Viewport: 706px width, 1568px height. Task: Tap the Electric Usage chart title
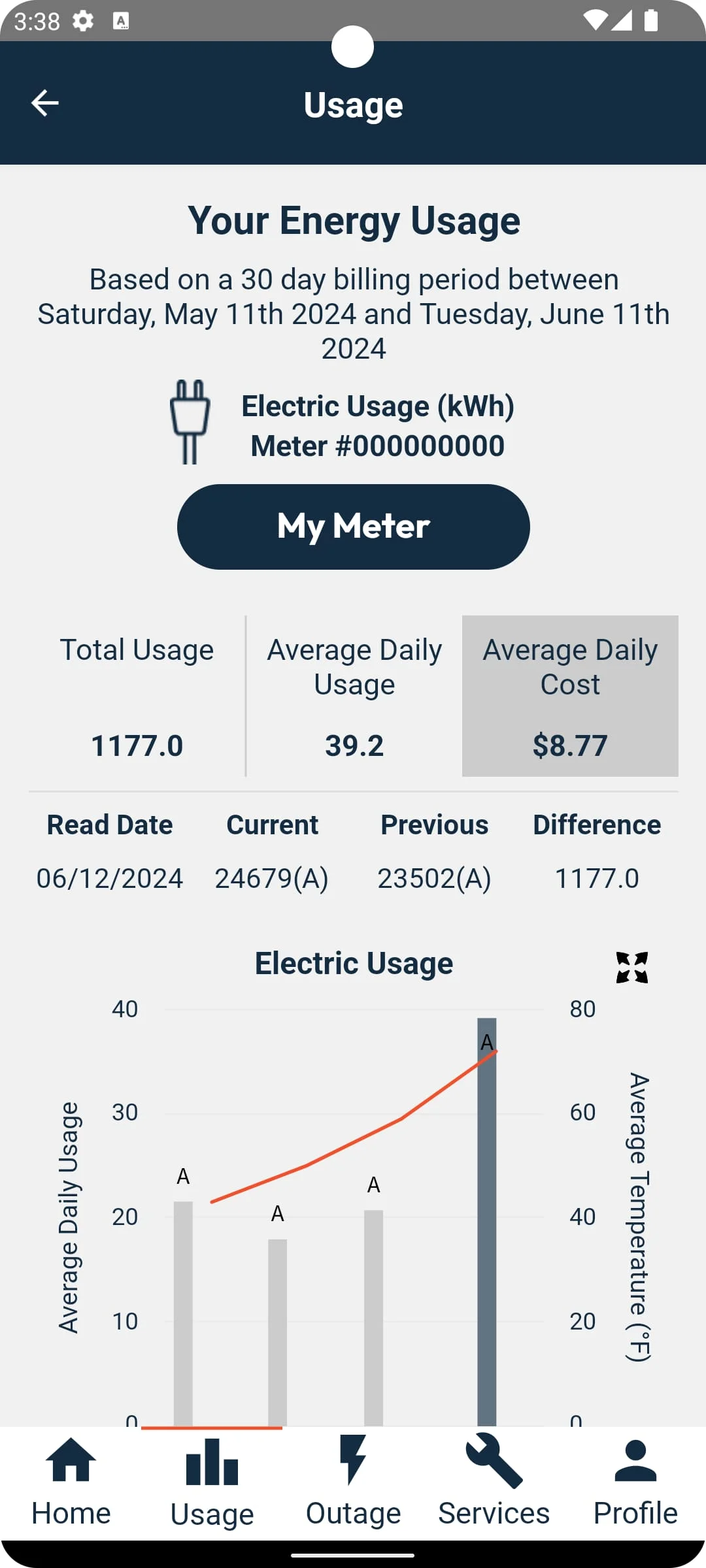tap(353, 964)
